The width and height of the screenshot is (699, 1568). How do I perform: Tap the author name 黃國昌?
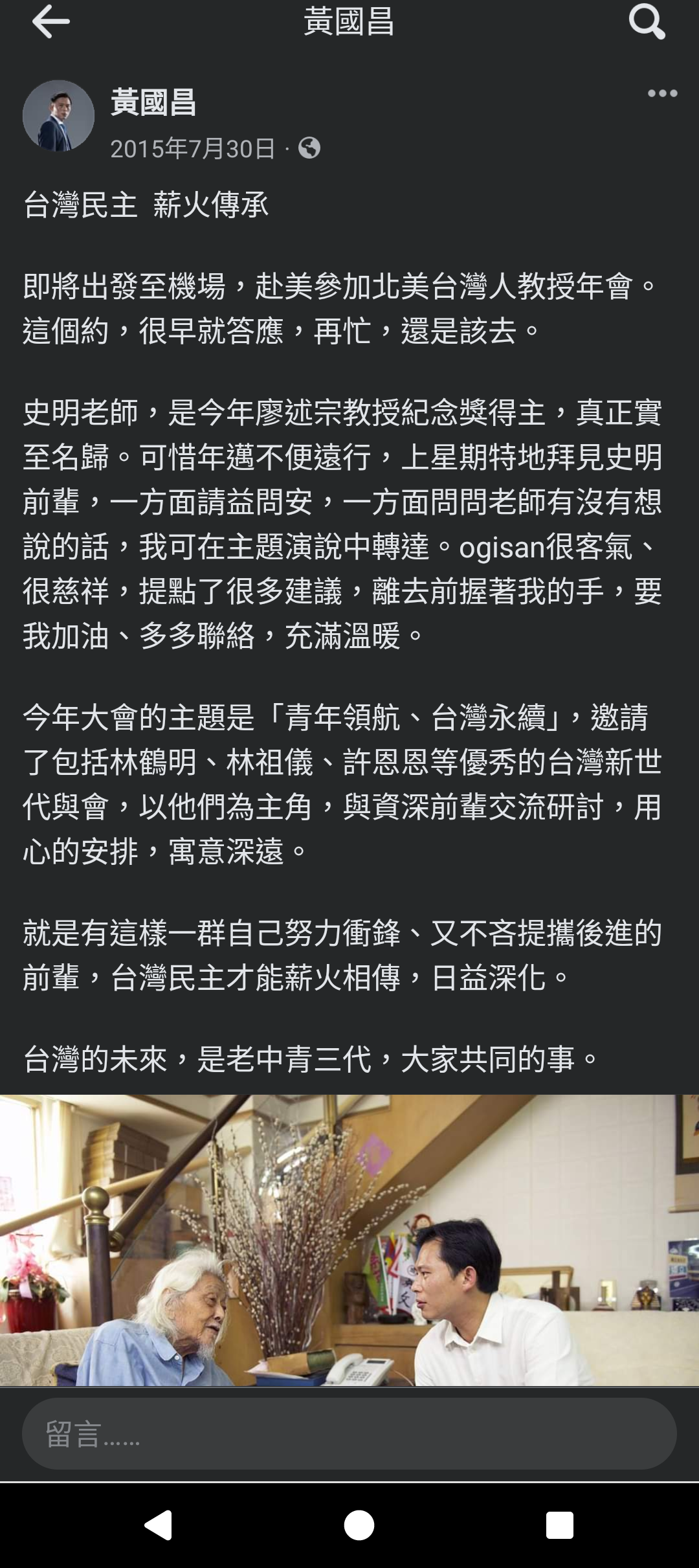point(153,103)
